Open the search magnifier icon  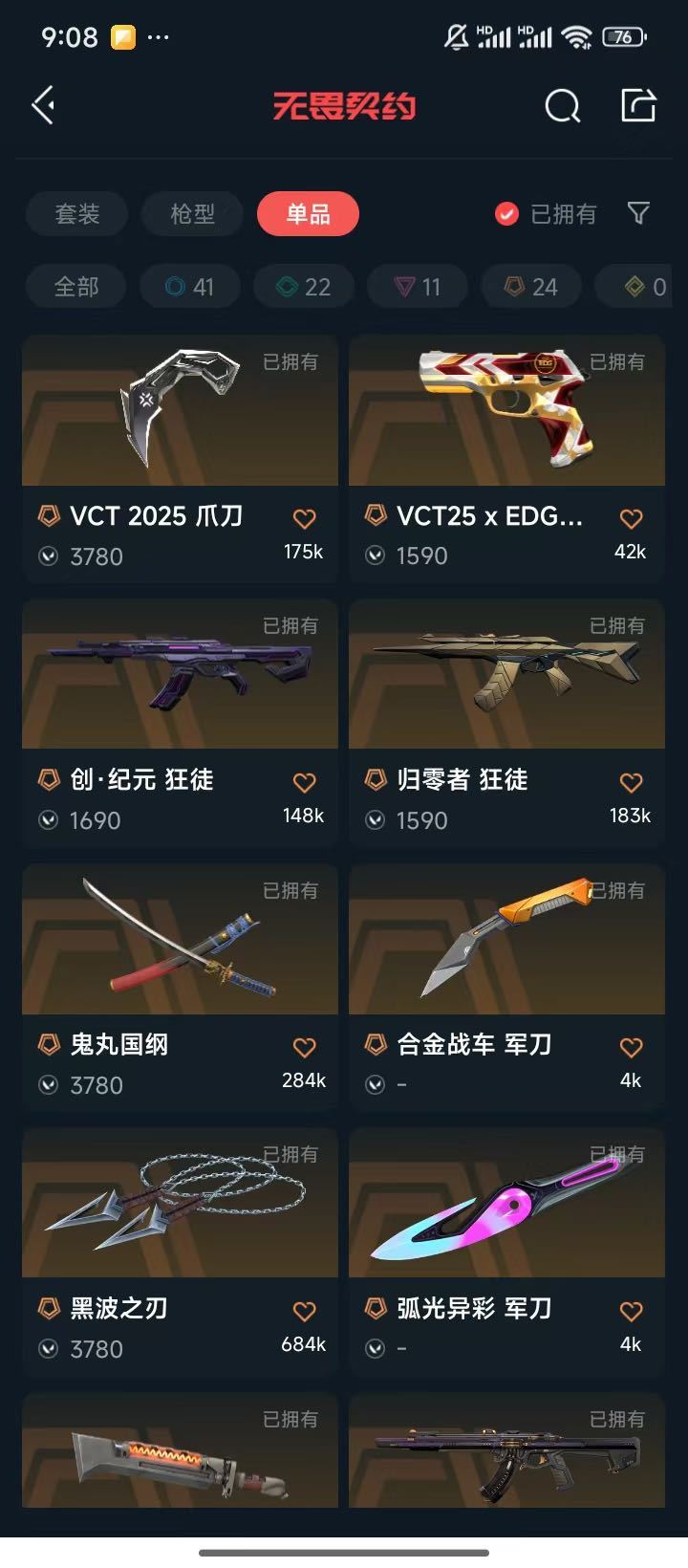(562, 106)
